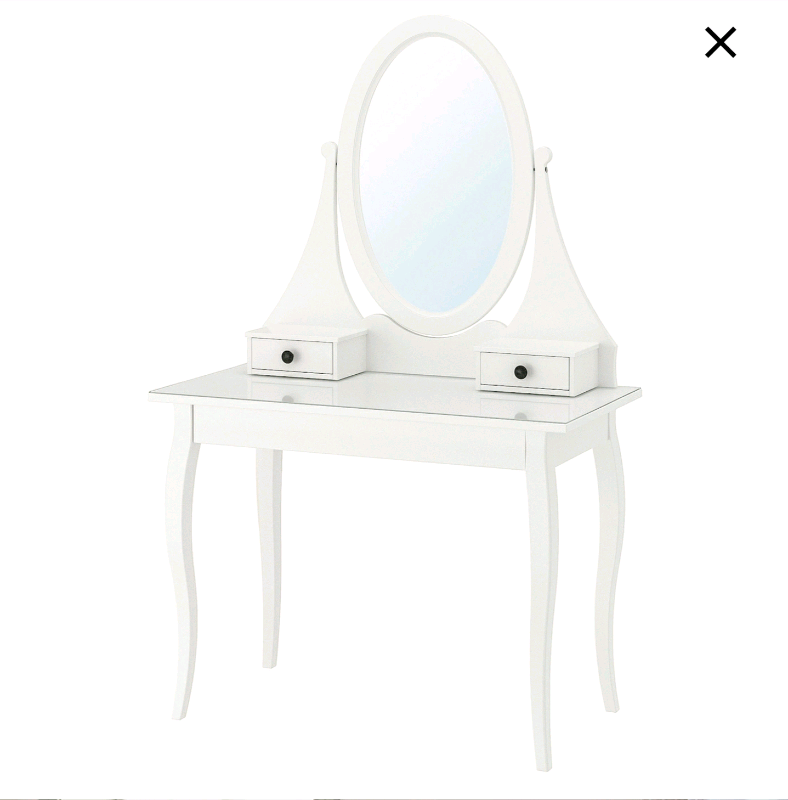Close the full-screen product image viewer
Image resolution: width=788 pixels, height=800 pixels.
pos(720,42)
